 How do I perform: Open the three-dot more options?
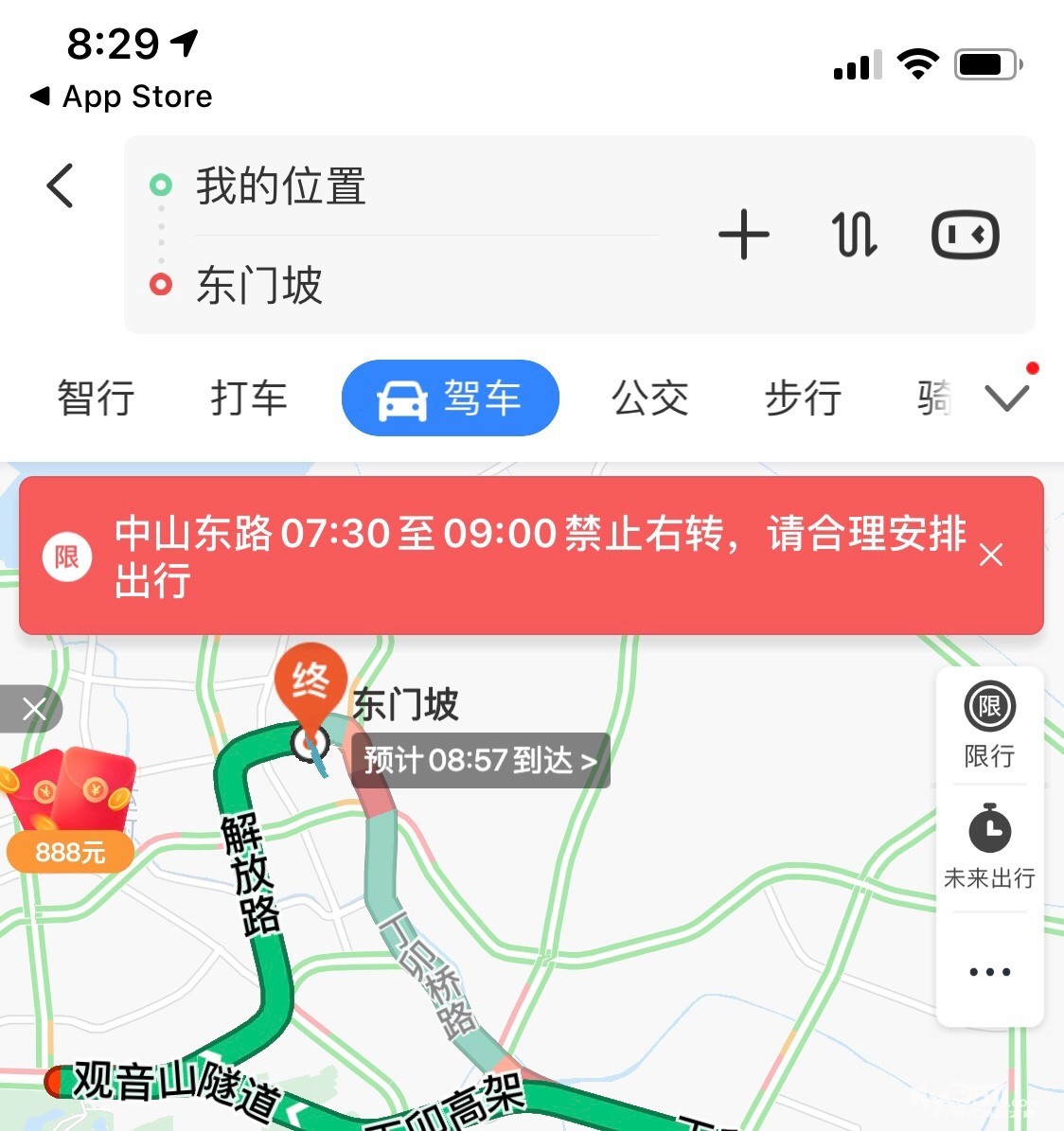point(989,972)
